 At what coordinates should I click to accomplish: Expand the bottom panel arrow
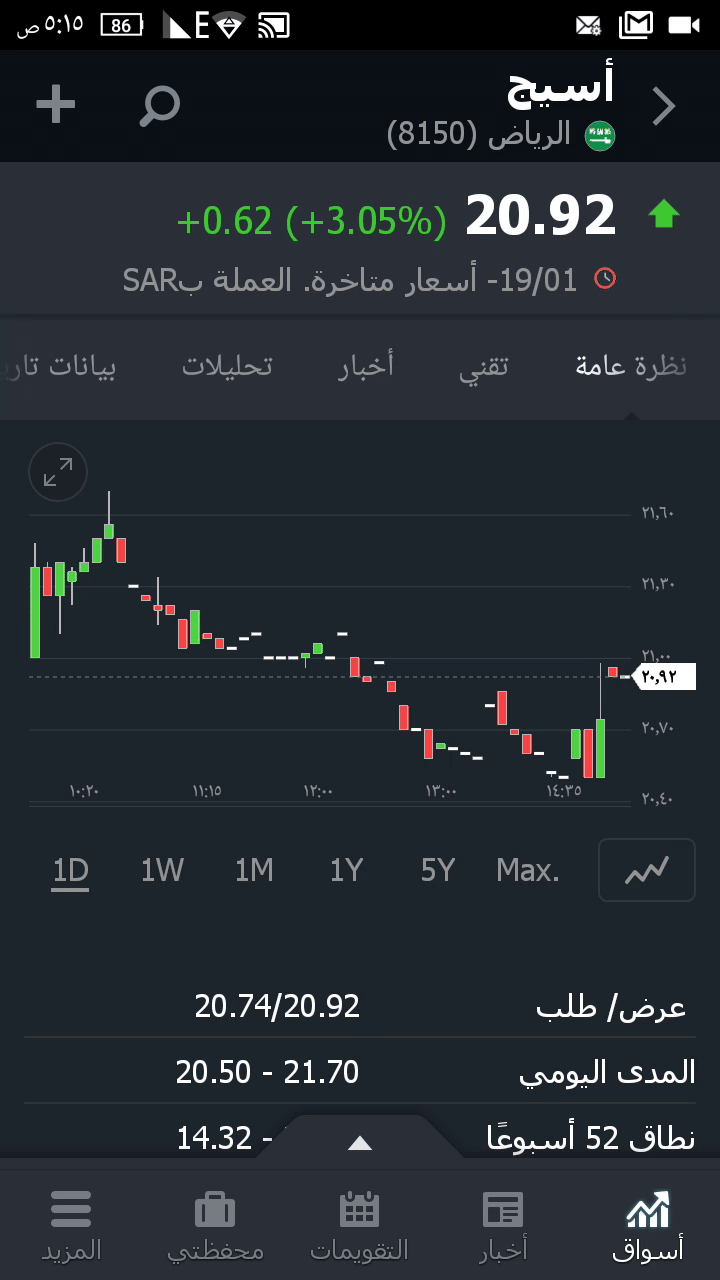(x=360, y=1143)
